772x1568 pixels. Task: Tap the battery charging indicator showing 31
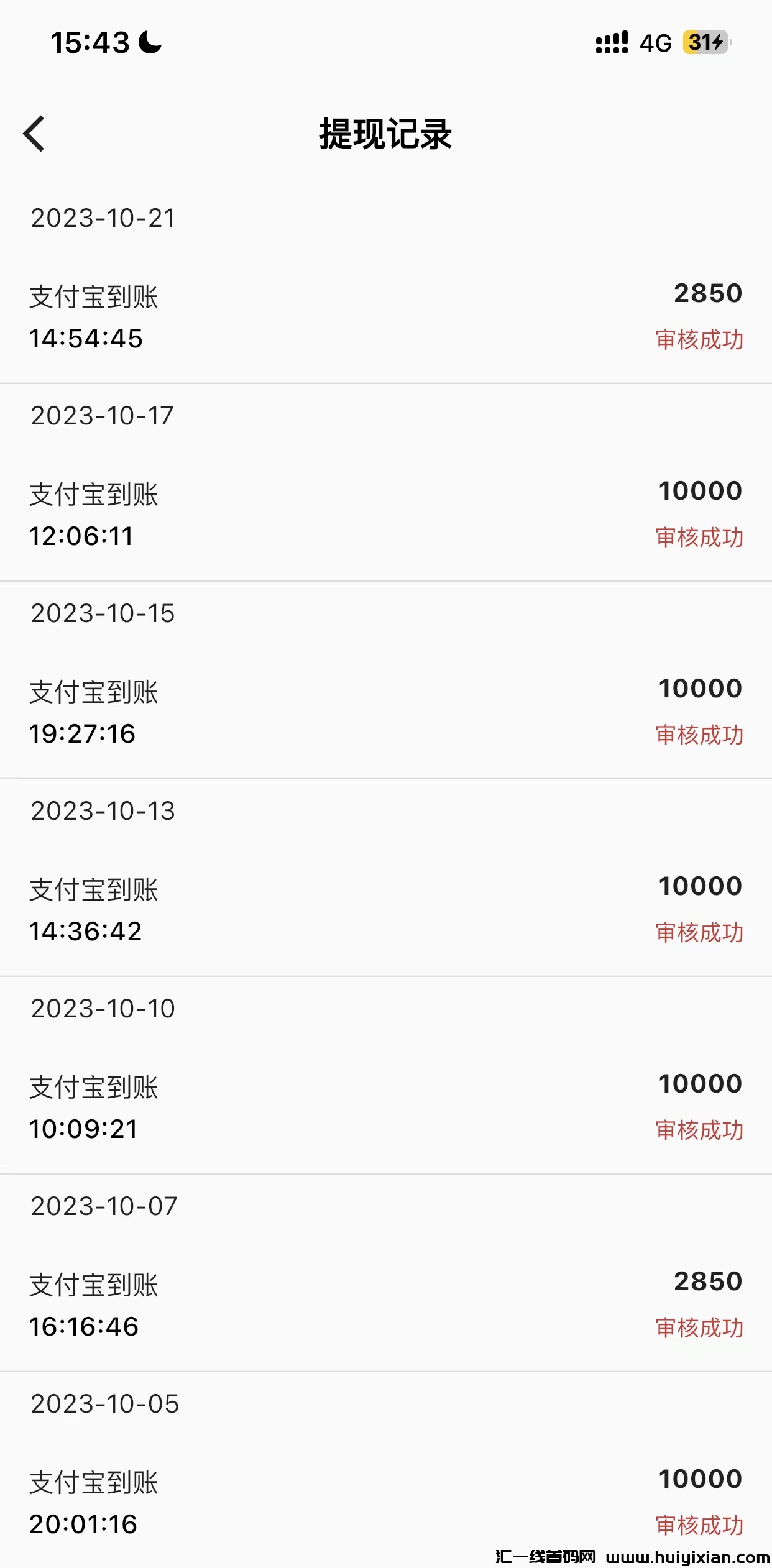[704, 42]
